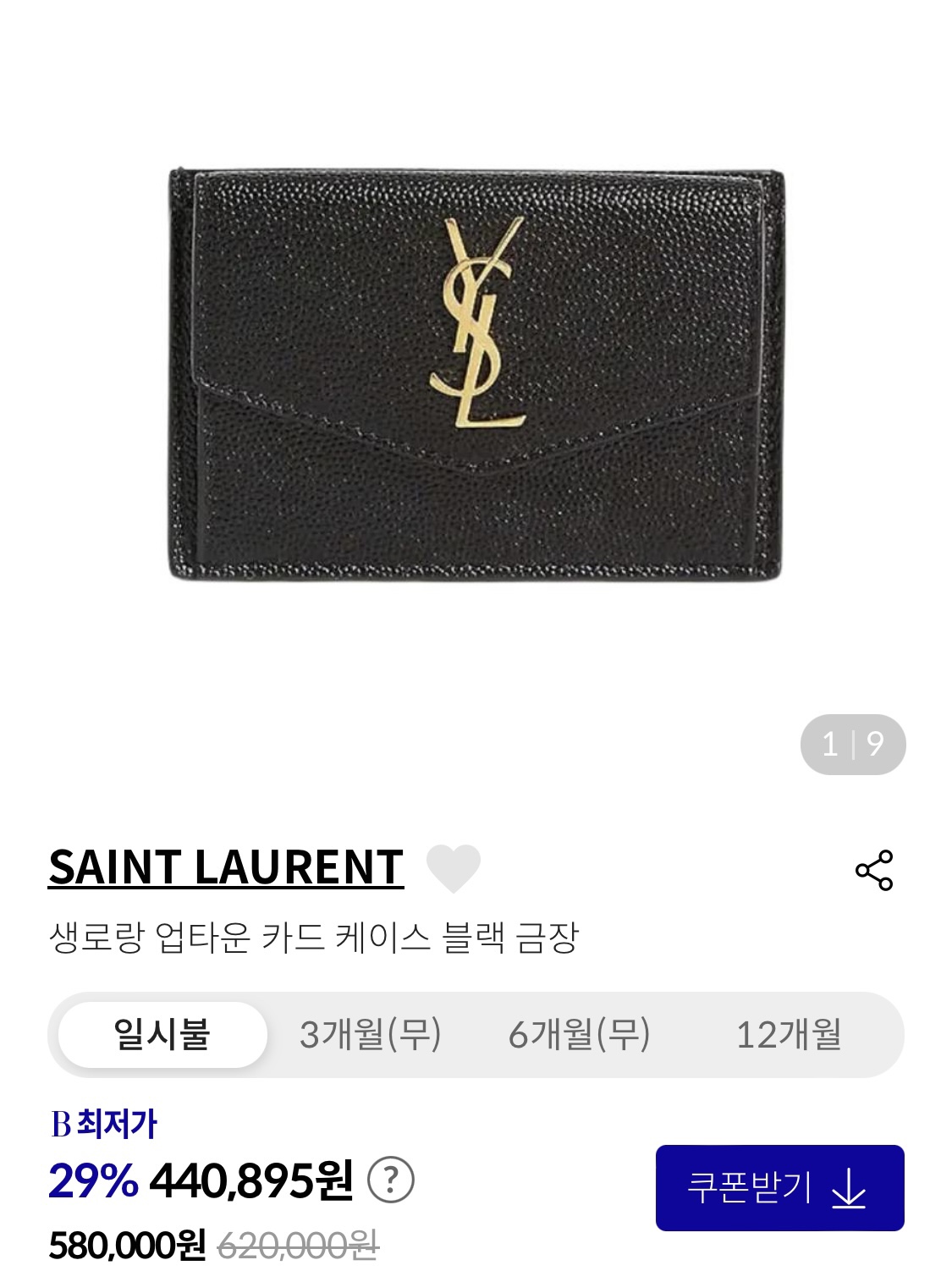This screenshot has width=952, height=1271.
Task: Select the 일시불 payment option
Action: (x=162, y=1034)
